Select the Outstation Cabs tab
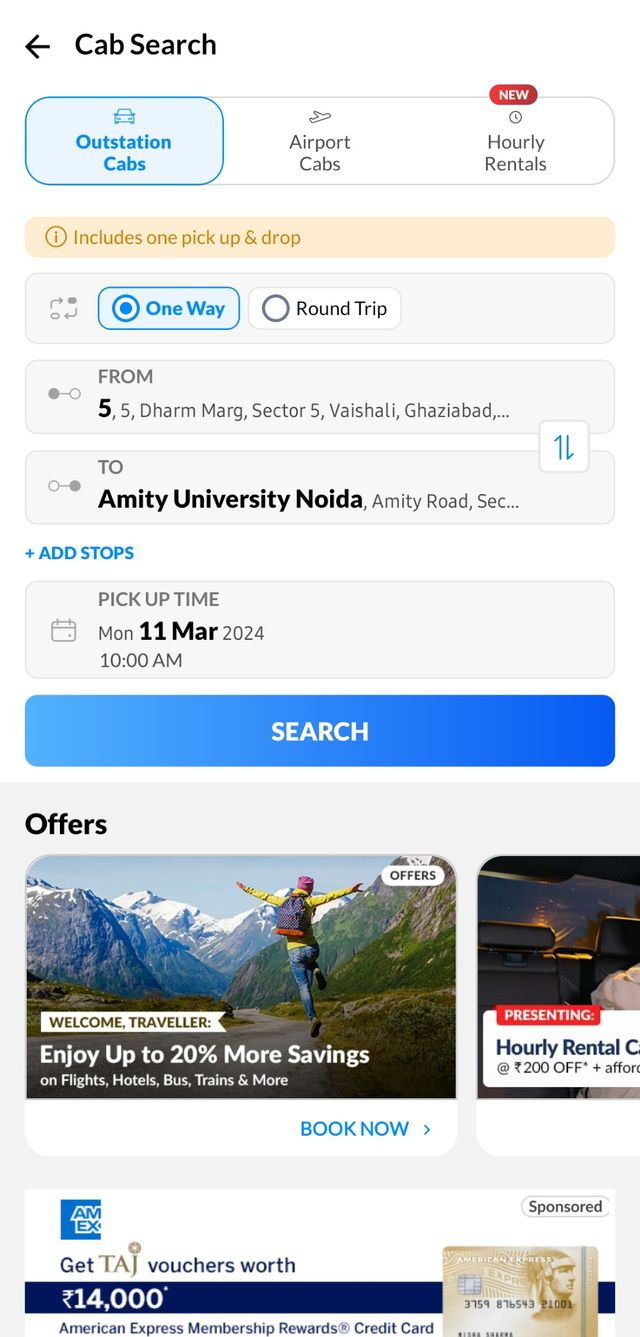Image resolution: width=640 pixels, height=1337 pixels. [x=124, y=142]
